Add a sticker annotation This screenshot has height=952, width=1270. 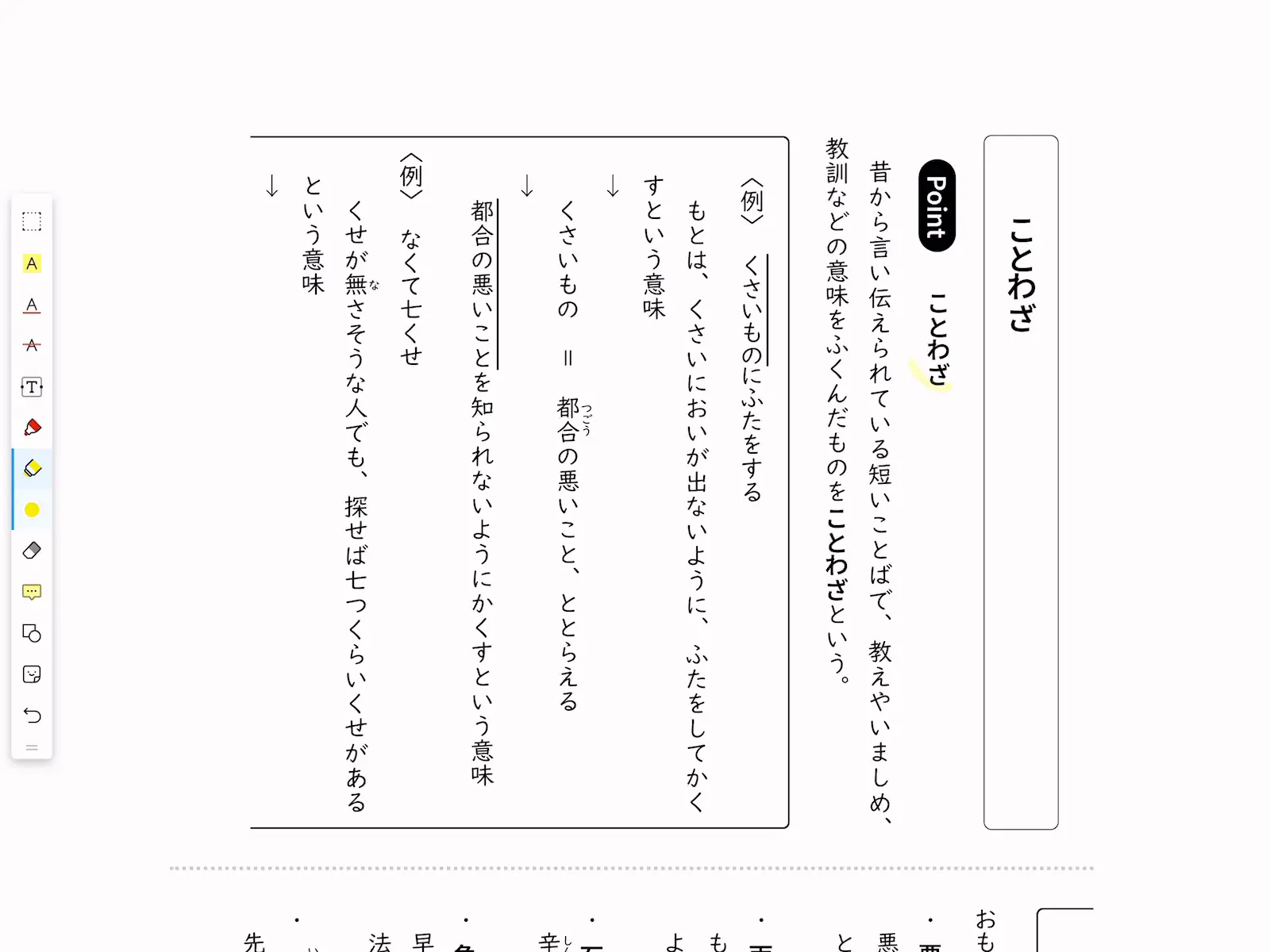32,674
